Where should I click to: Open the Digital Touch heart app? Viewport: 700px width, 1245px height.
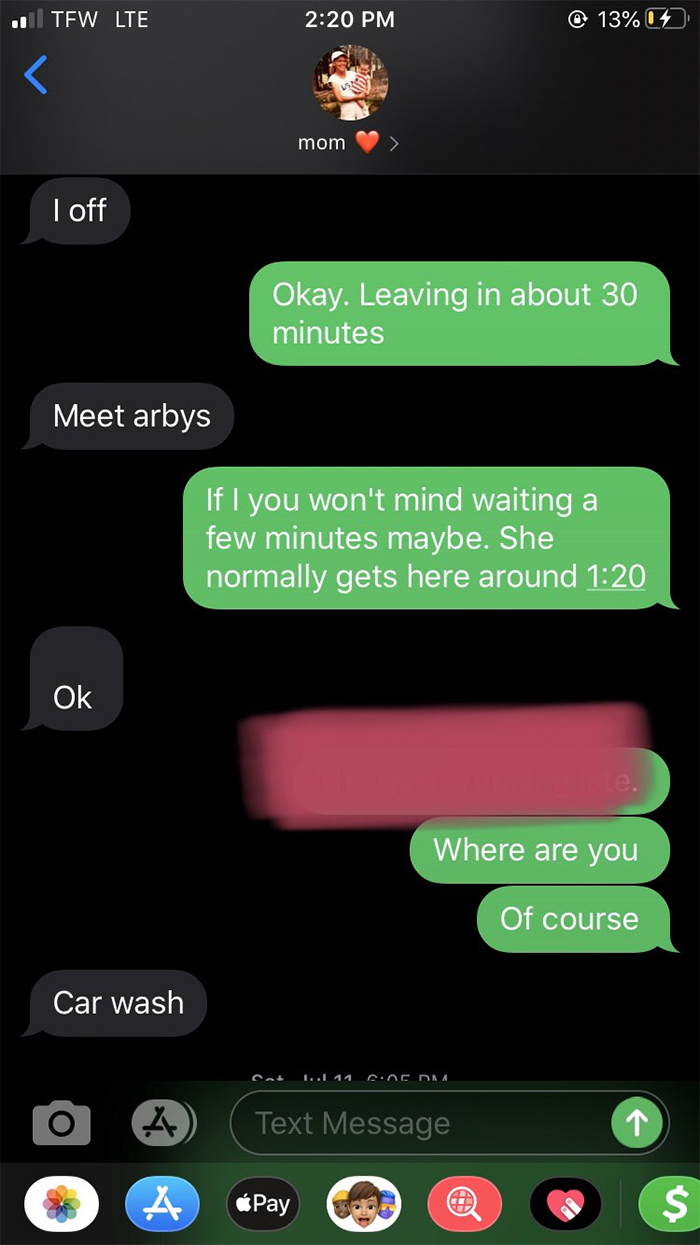coord(566,1203)
